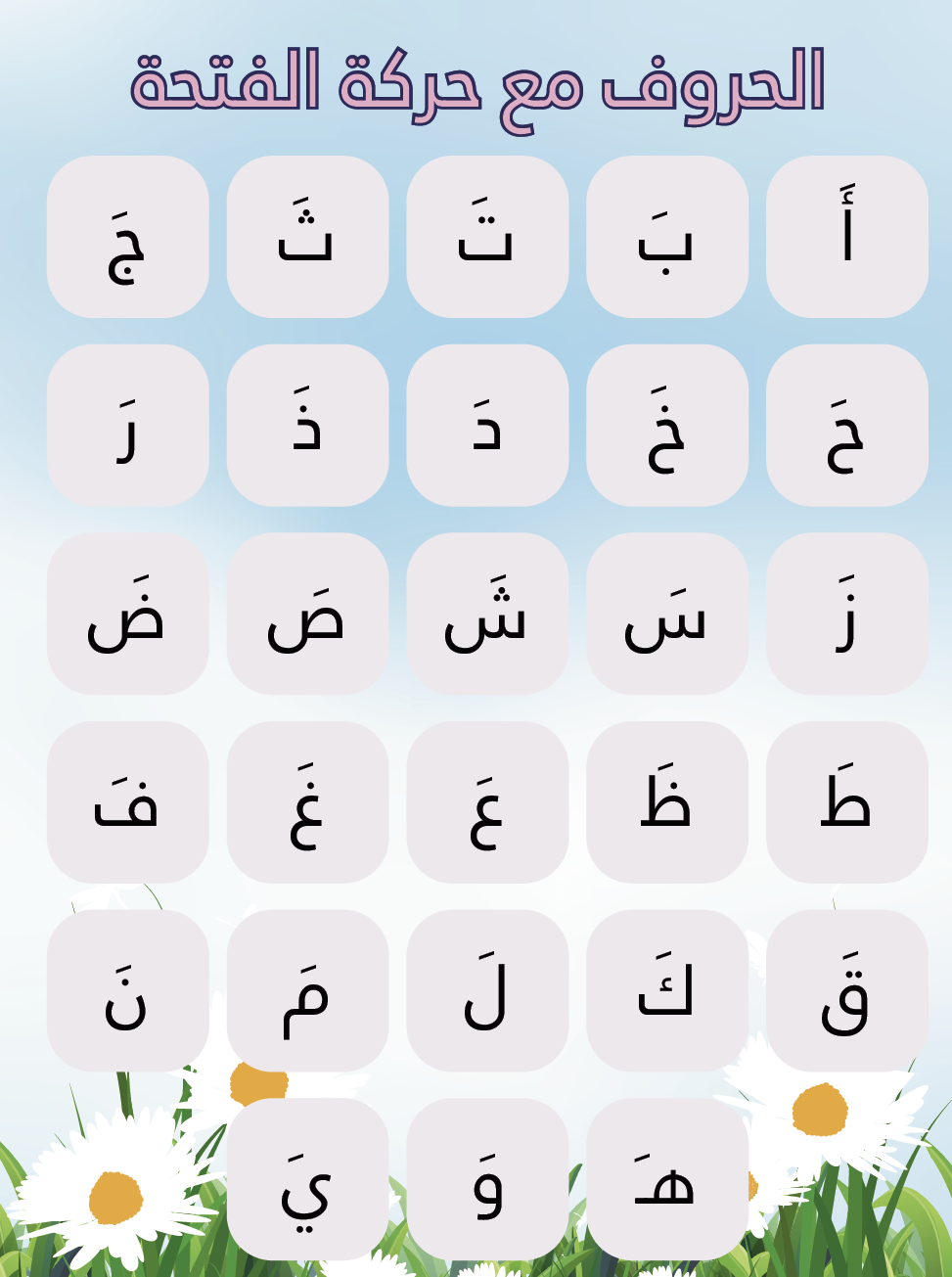The width and height of the screenshot is (952, 1277).
Task: Tap the letter نَ (nun) tile
Action: click(x=127, y=991)
